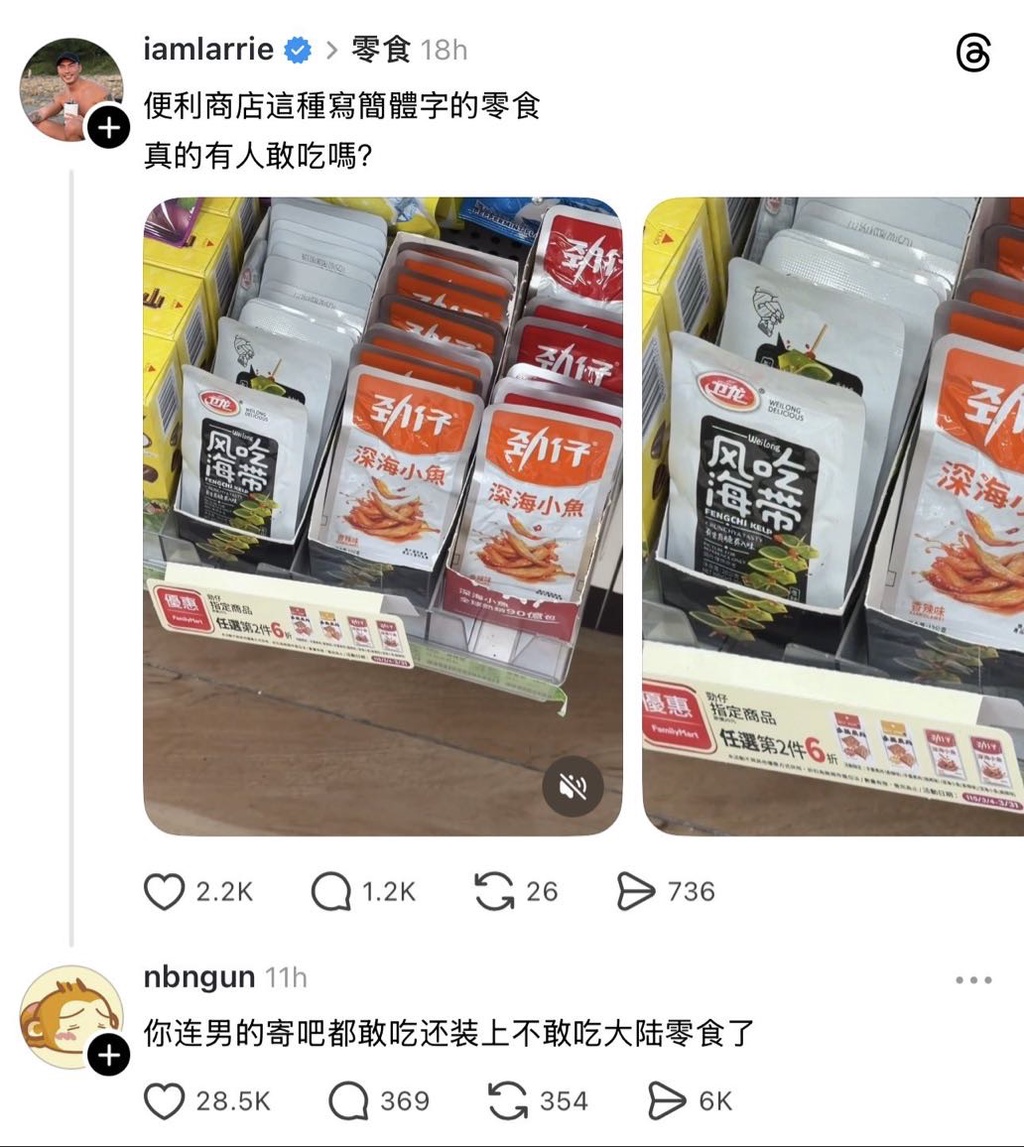Open the second snack photo

coord(833,515)
